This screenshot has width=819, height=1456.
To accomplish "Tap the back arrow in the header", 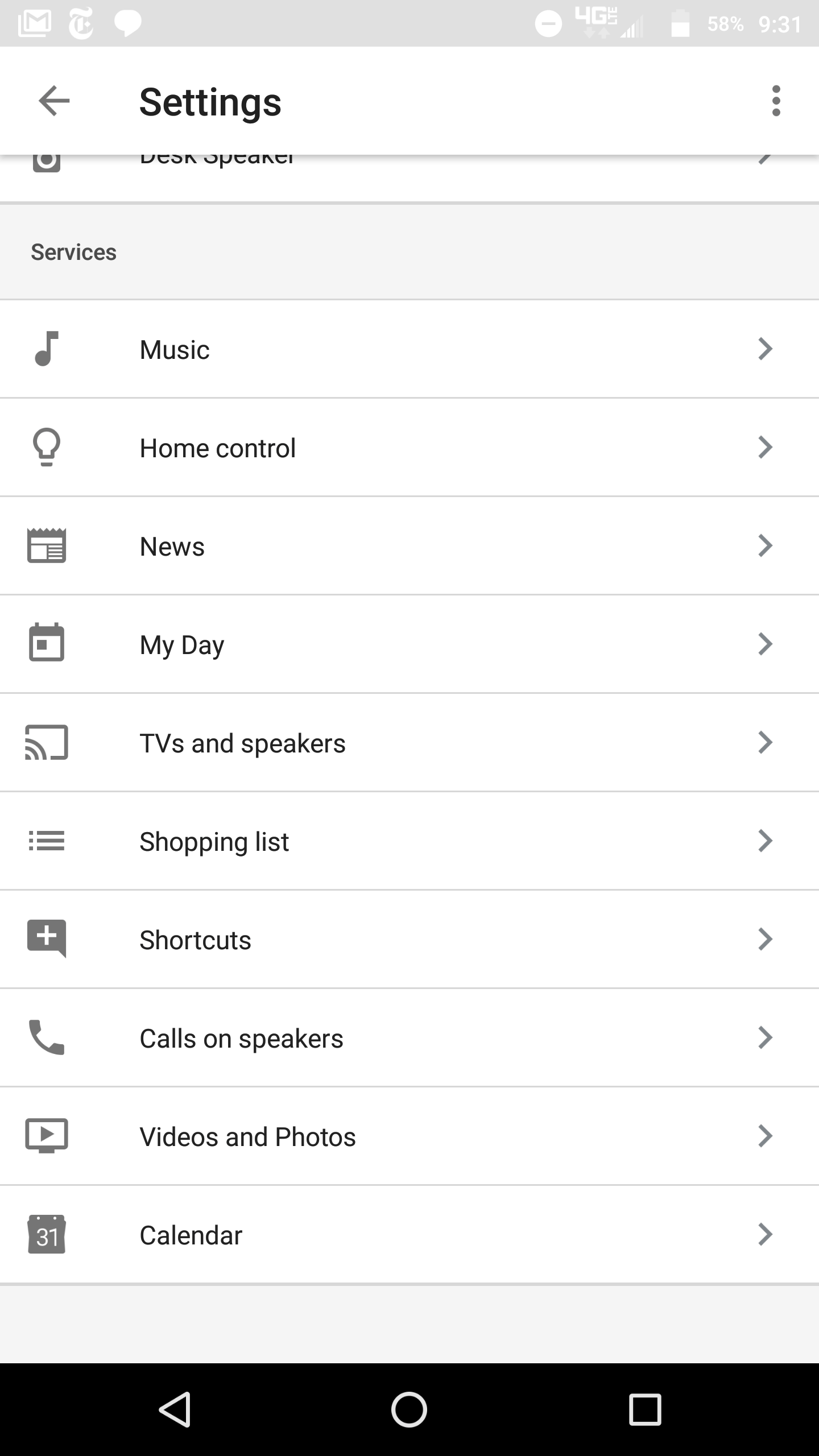I will tap(53, 102).
